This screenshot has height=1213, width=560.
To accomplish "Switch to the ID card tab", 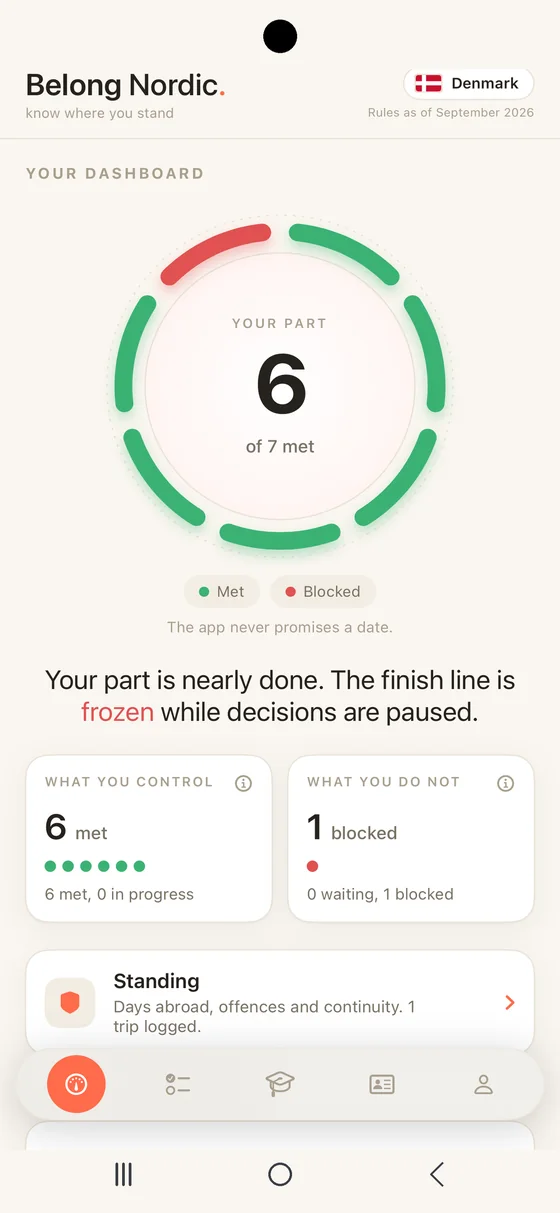I will (x=382, y=1084).
